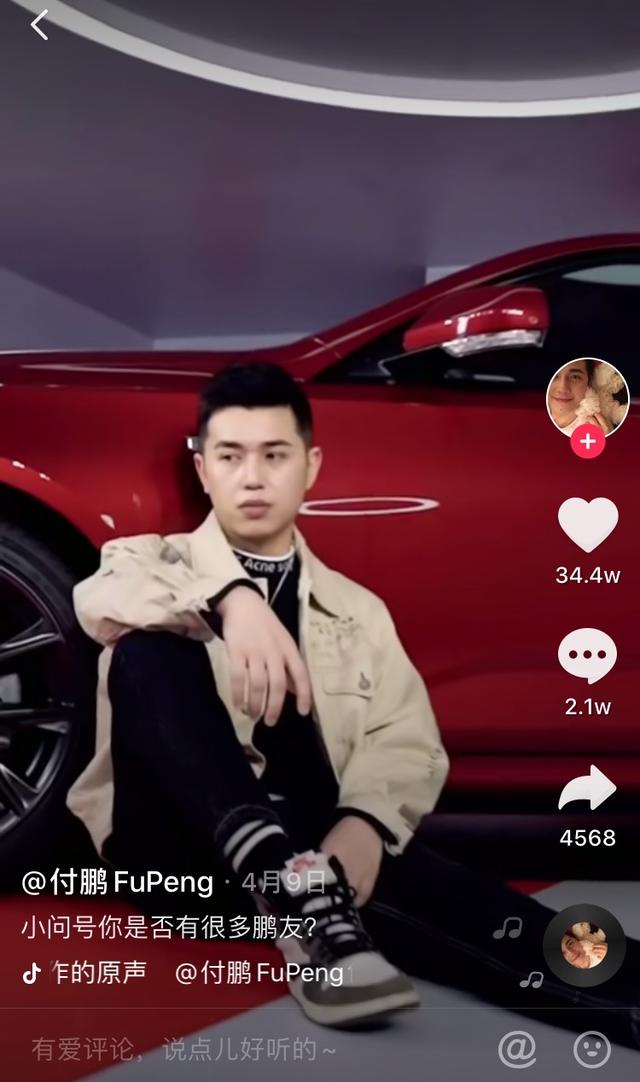Image resolution: width=640 pixels, height=1082 pixels.
Task: Open the spinning music disc
Action: (584, 945)
